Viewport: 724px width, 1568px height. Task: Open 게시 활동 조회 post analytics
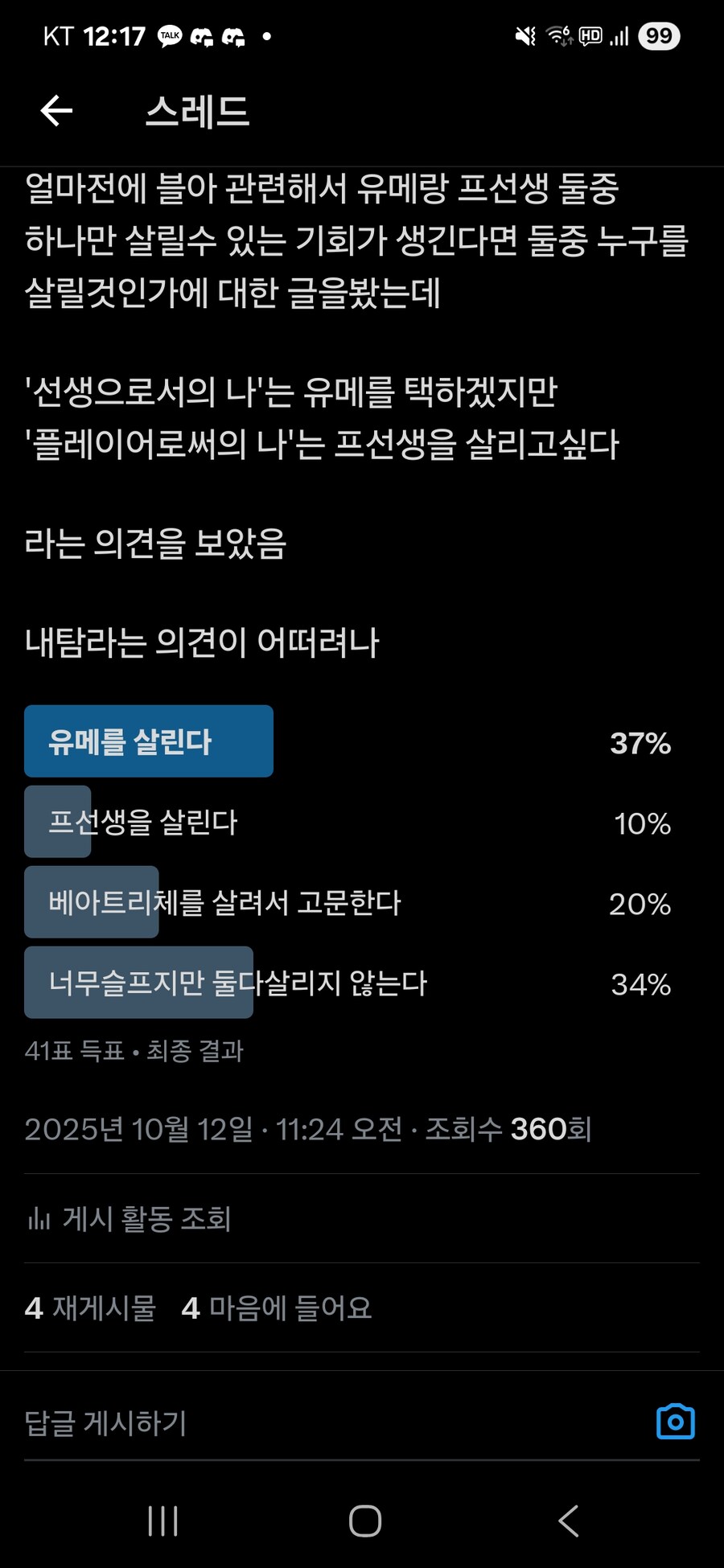[129, 1219]
